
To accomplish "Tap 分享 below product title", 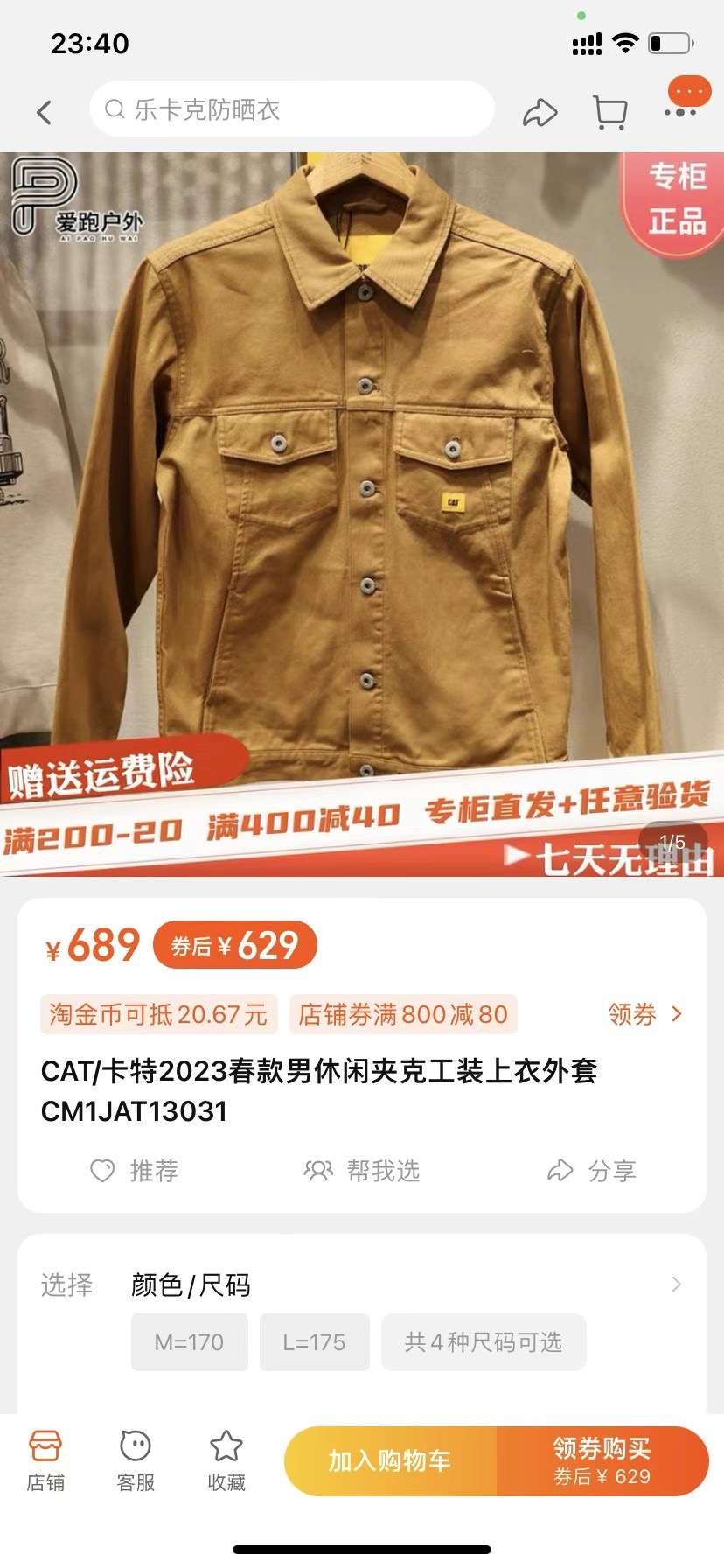I will pos(591,1171).
